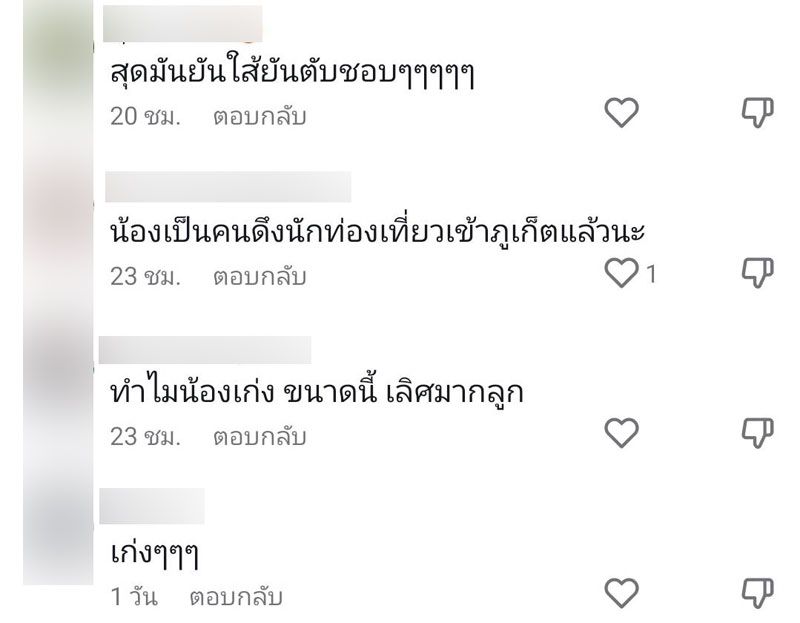Like the comment 'สุดมันยันใส้ยันตับชอบๆๆๆๆๆ'
Screen dimensions: 800x623
[x=622, y=114]
